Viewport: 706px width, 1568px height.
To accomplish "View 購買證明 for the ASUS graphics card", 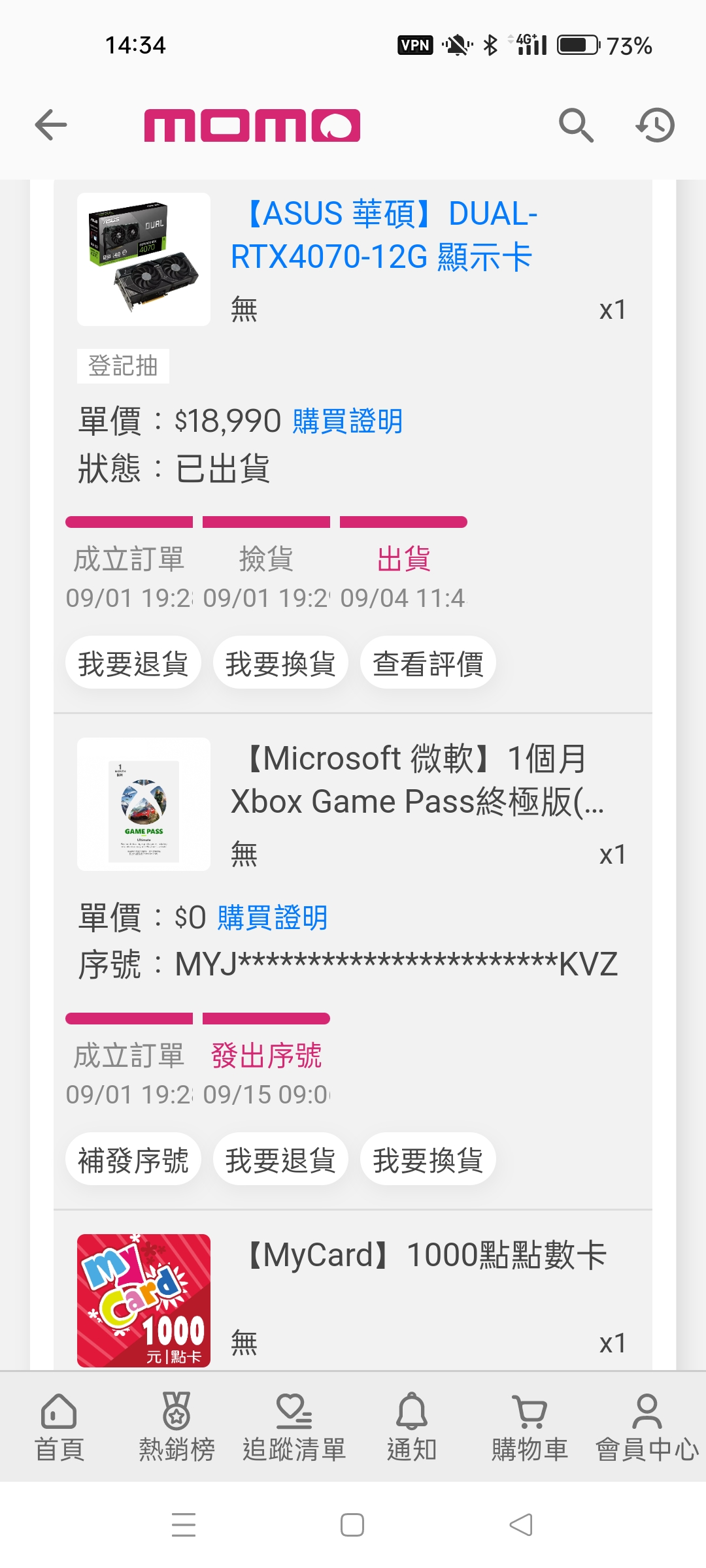I will click(x=347, y=421).
